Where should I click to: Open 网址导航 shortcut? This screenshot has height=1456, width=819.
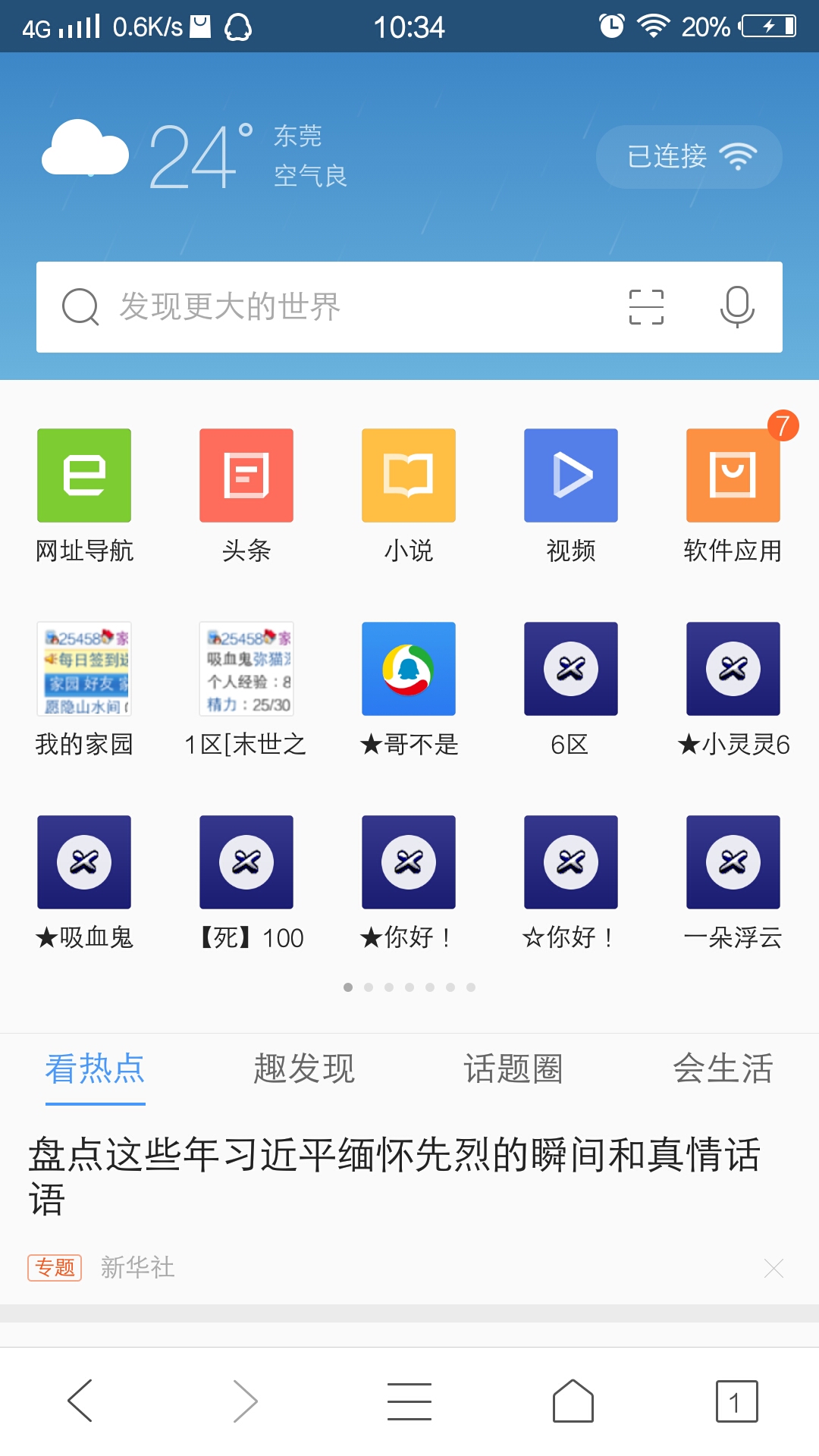click(84, 476)
